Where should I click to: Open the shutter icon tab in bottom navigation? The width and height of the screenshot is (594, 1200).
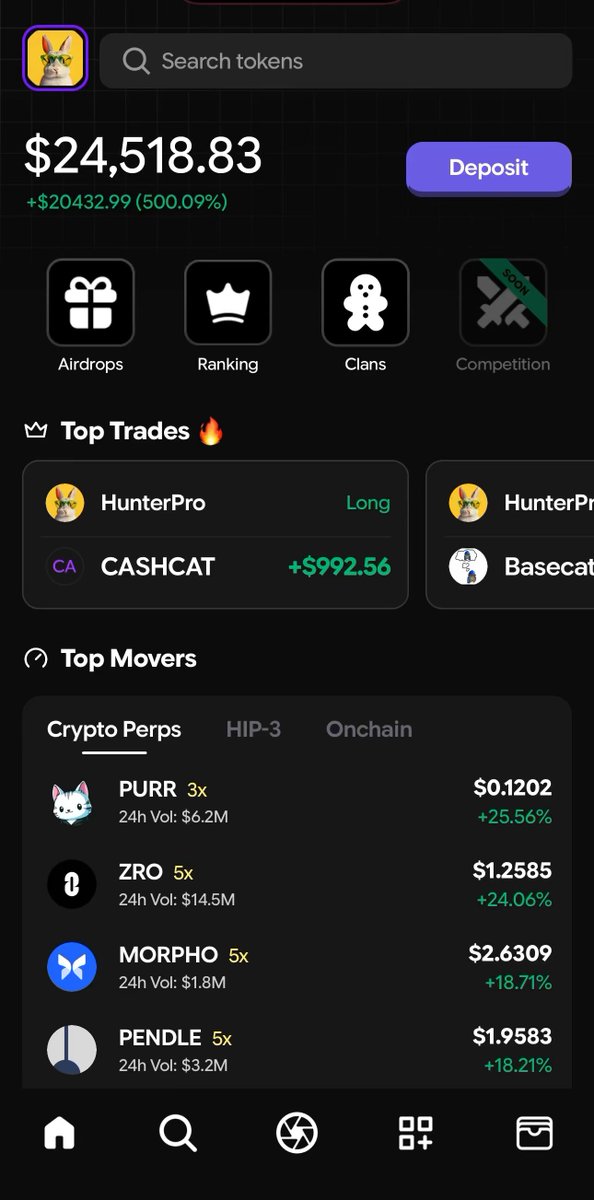(297, 1133)
